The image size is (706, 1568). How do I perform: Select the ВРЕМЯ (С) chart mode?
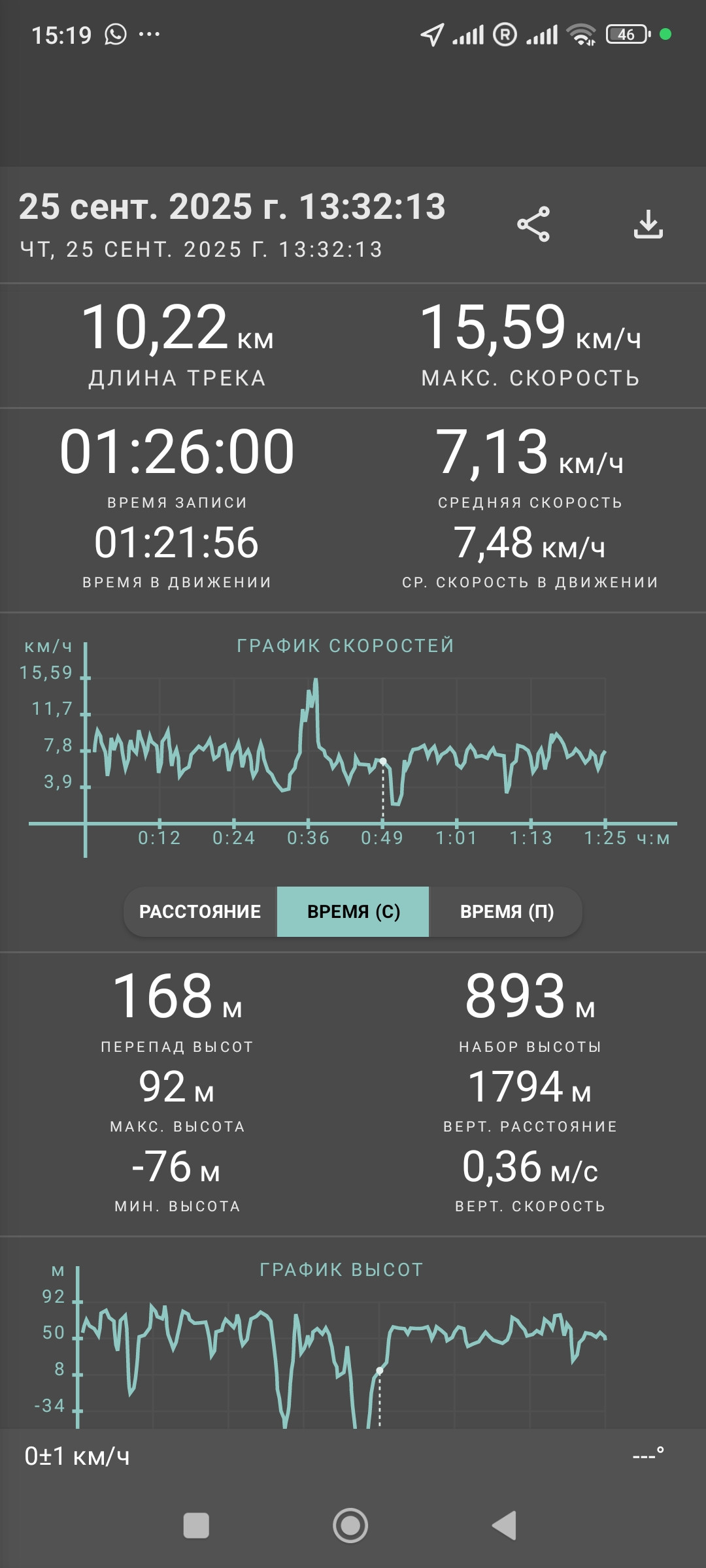tap(353, 911)
